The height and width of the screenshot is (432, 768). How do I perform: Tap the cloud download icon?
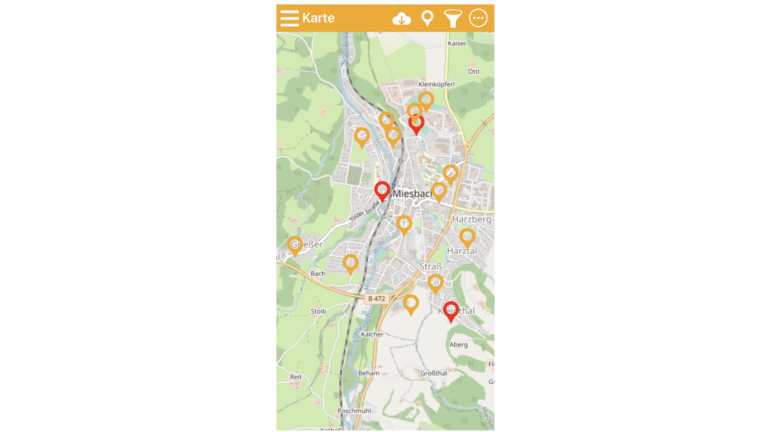click(x=402, y=18)
